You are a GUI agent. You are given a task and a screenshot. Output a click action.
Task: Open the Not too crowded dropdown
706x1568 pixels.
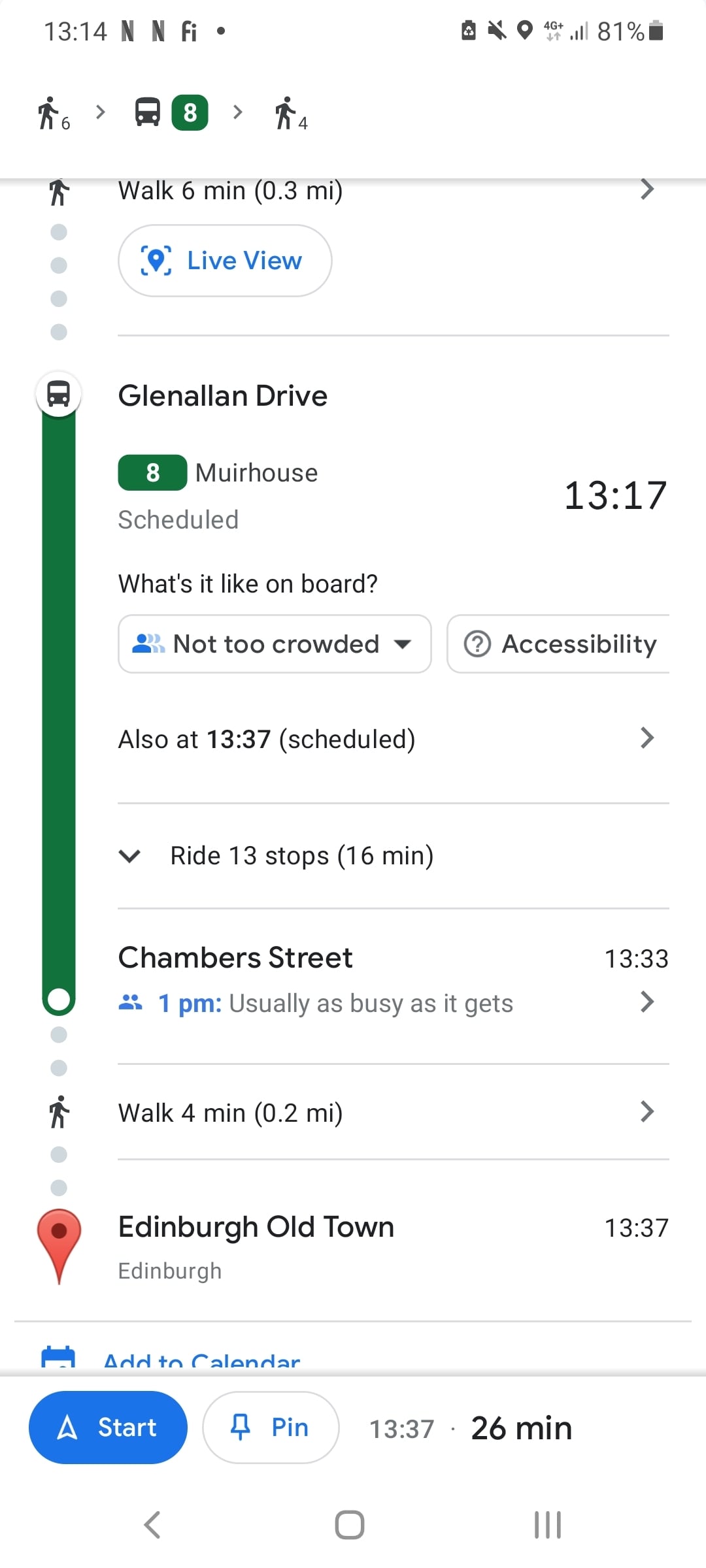point(275,644)
